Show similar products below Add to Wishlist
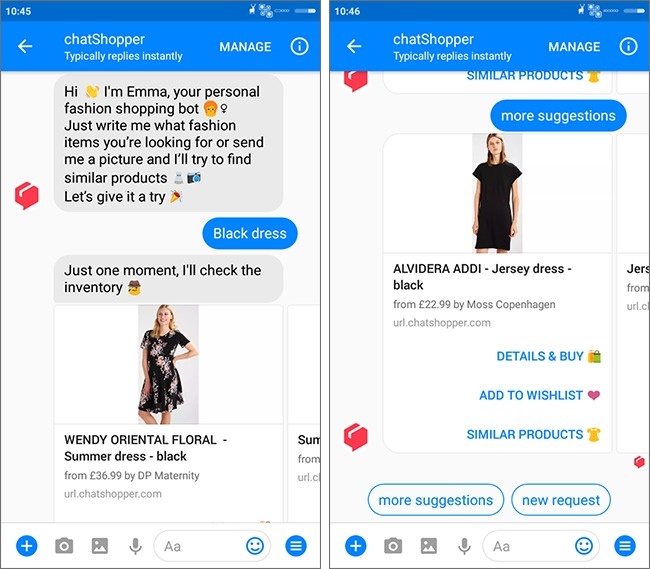 click(533, 434)
